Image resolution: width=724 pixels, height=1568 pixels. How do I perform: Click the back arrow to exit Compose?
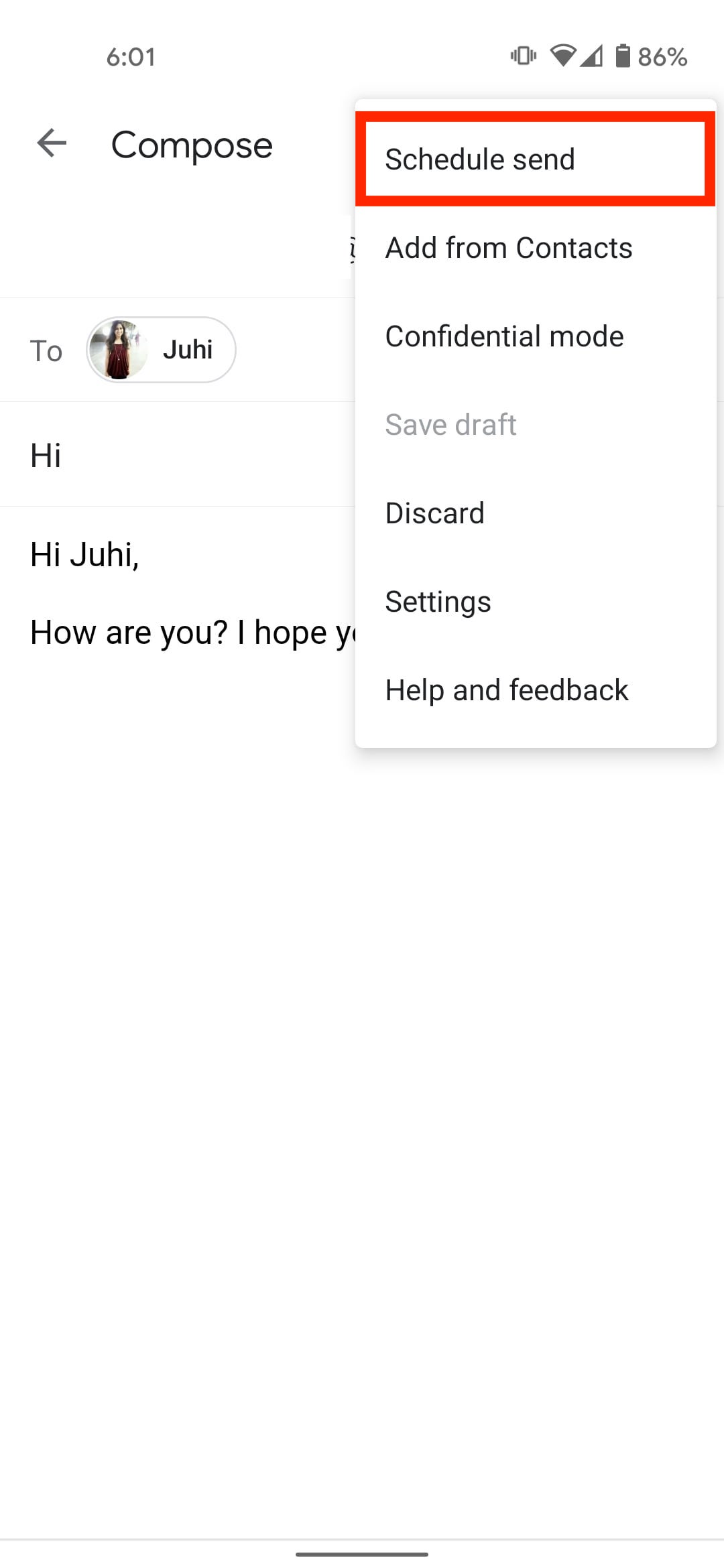pos(50,143)
